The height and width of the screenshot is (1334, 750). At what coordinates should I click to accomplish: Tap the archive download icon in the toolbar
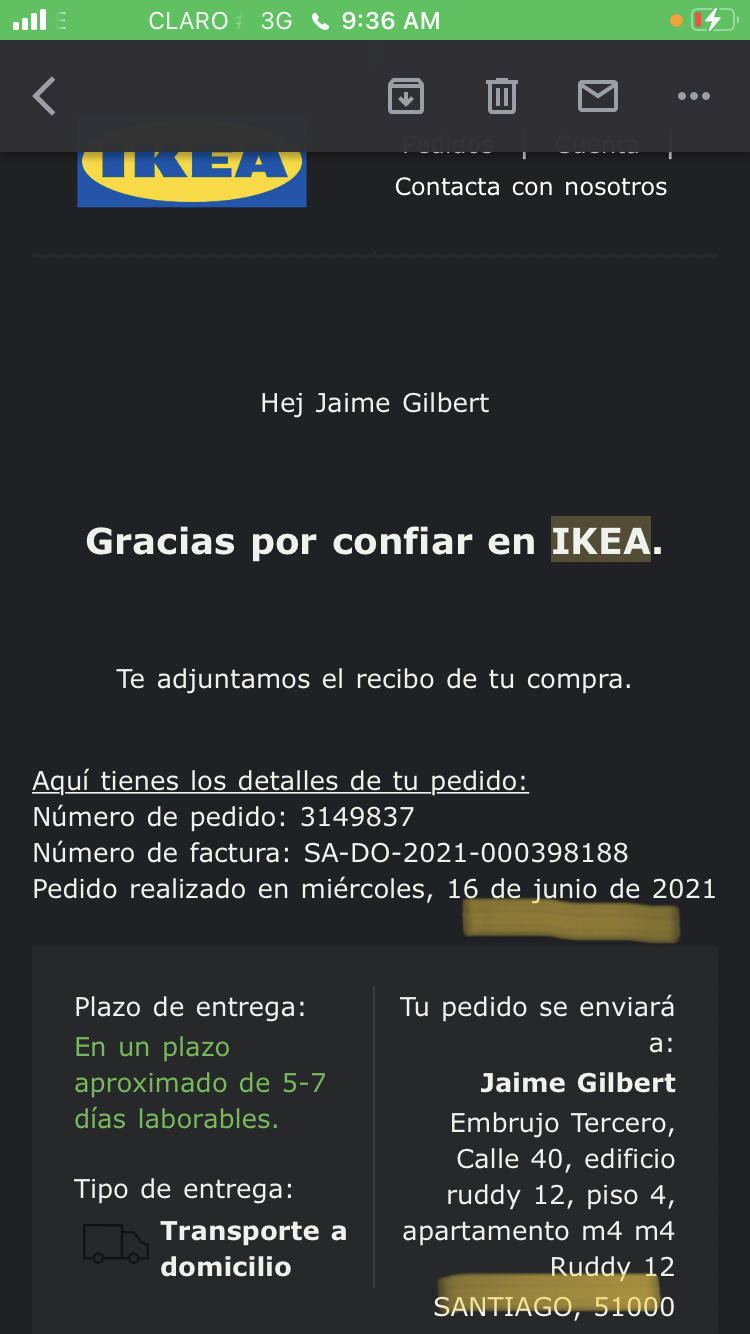(405, 96)
